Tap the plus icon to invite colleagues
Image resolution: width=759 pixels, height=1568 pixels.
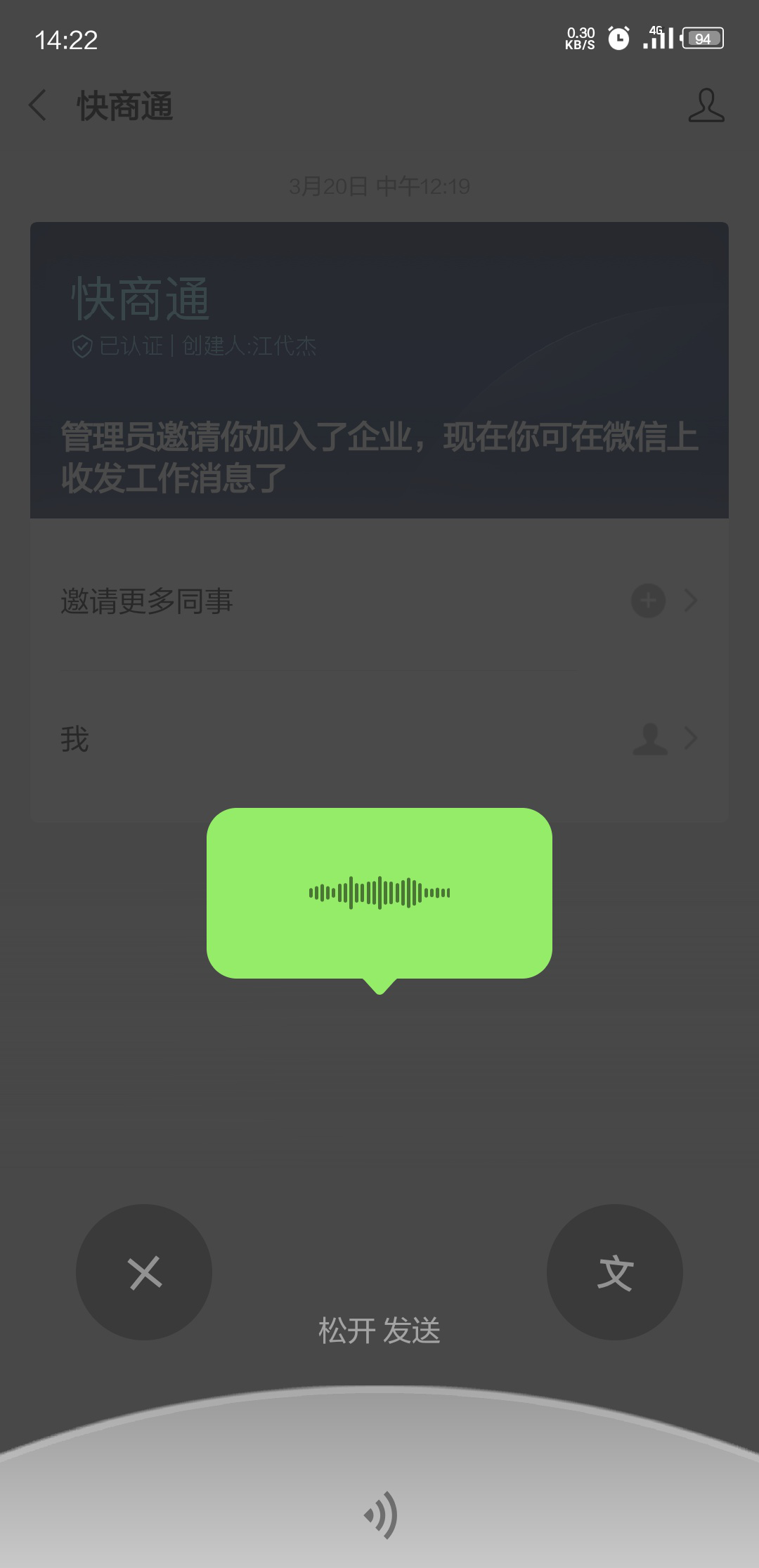pos(647,601)
